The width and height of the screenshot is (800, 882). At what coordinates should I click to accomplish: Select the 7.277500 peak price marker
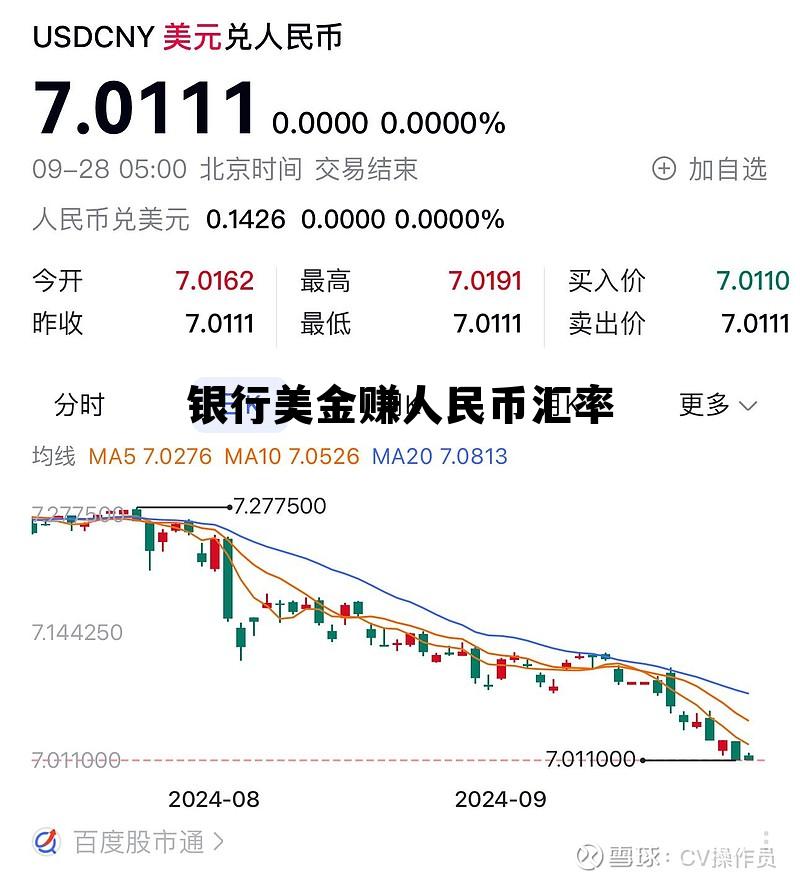point(278,506)
